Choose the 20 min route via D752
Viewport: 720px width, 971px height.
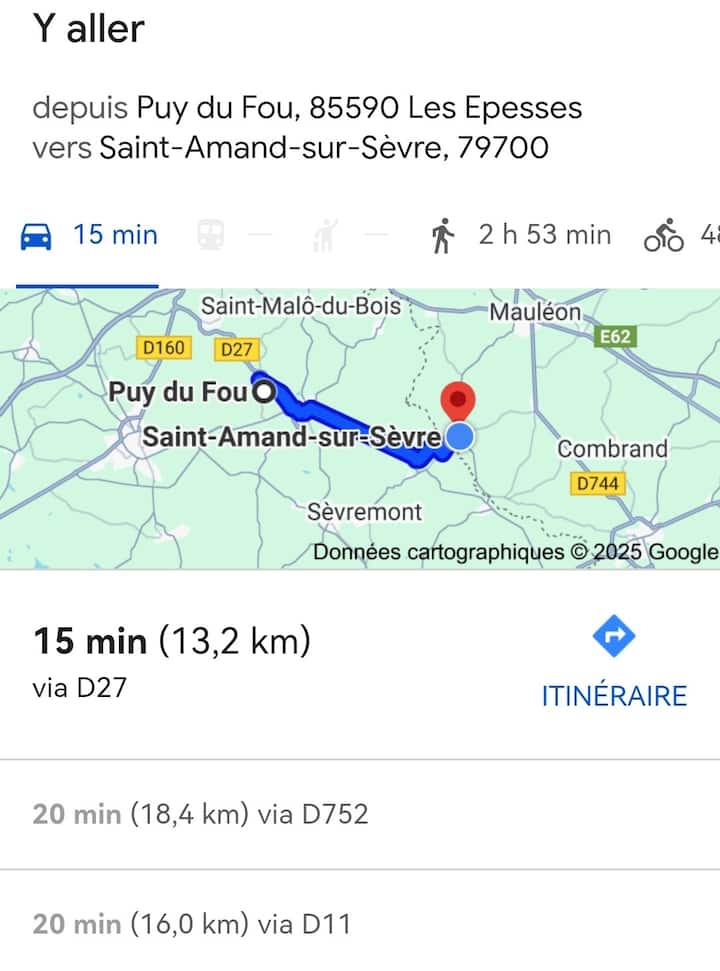click(200, 814)
